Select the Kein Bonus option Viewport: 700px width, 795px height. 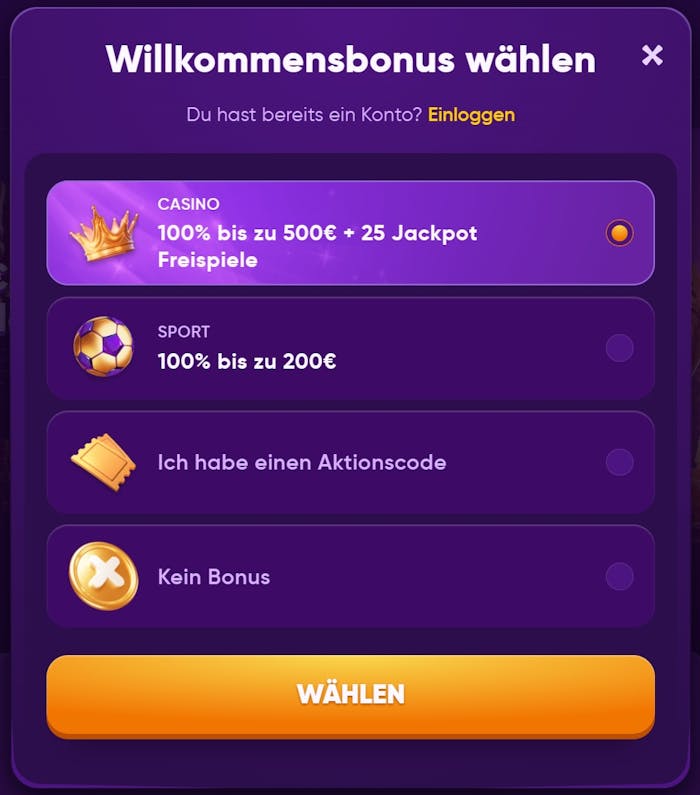pyautogui.click(x=619, y=577)
